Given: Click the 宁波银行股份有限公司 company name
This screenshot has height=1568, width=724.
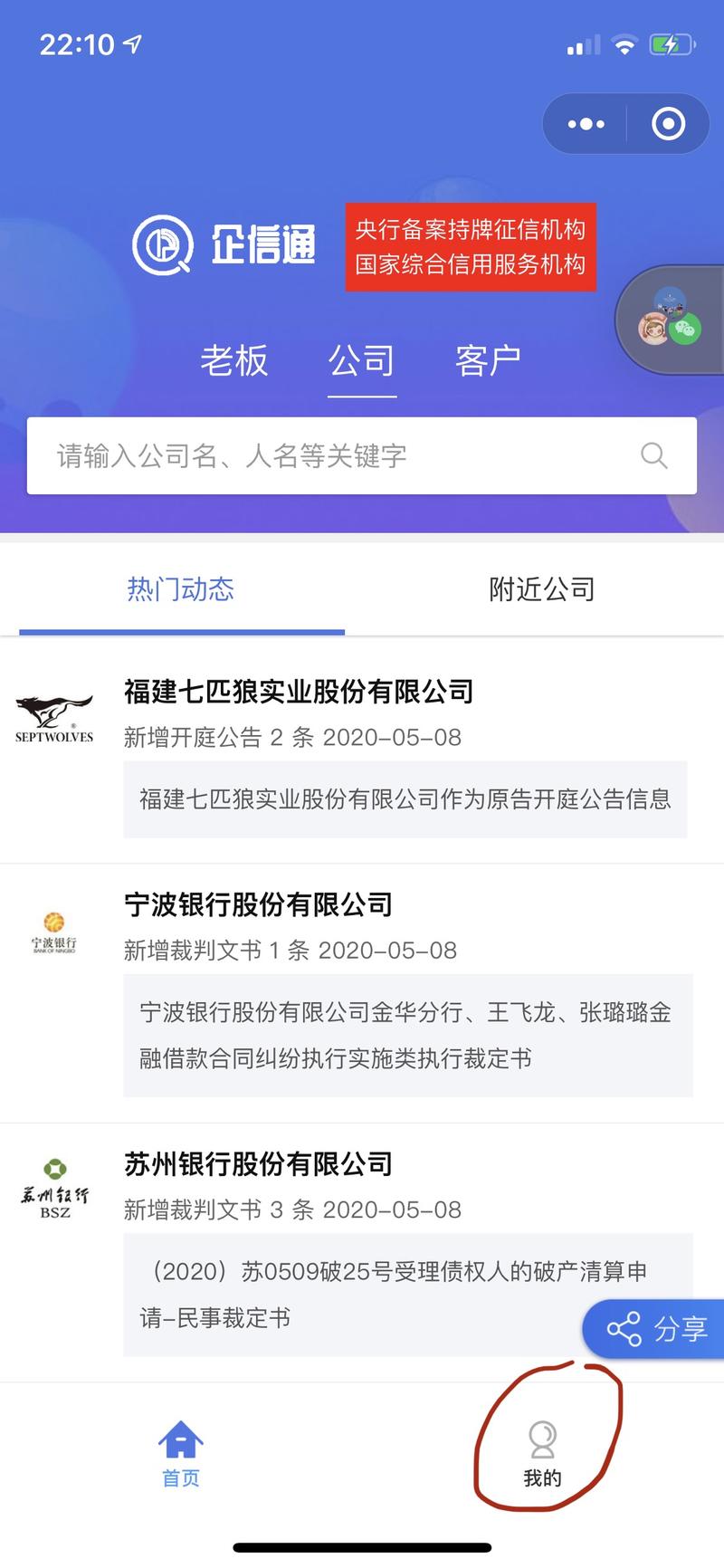Looking at the screenshot, I should pos(260,904).
